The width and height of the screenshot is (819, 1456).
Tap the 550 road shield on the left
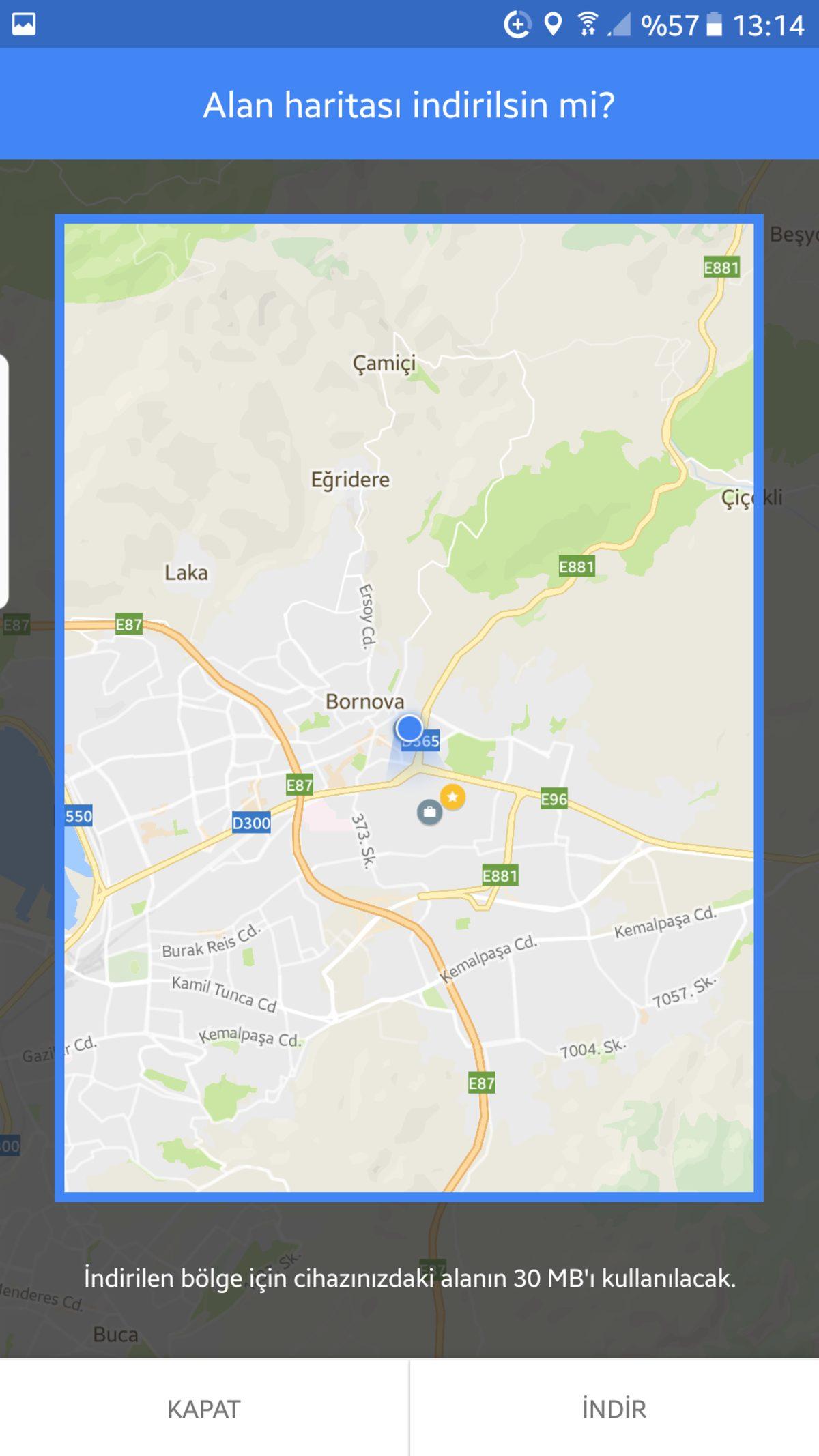click(78, 815)
